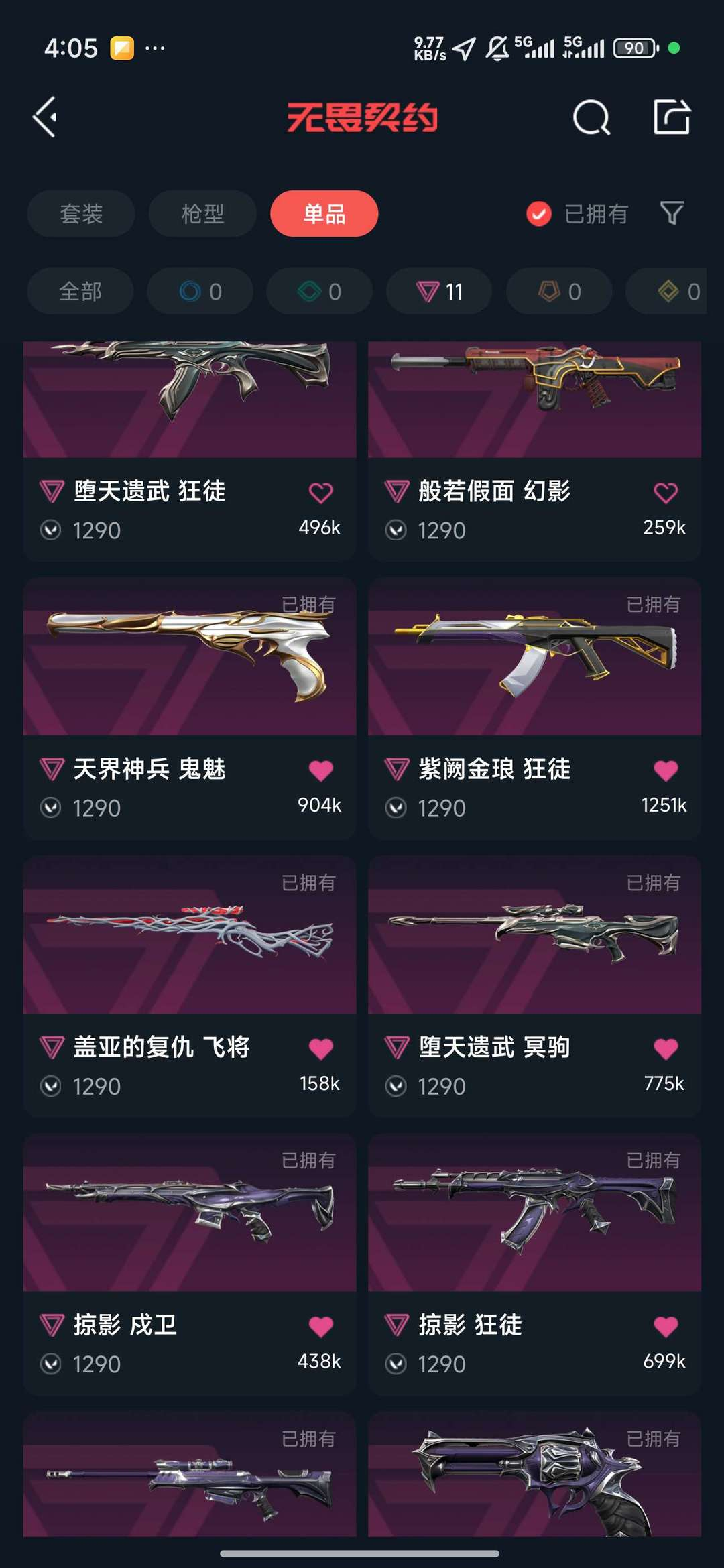Switch to the 枪型 tab
The height and width of the screenshot is (1568, 724).
tap(202, 214)
